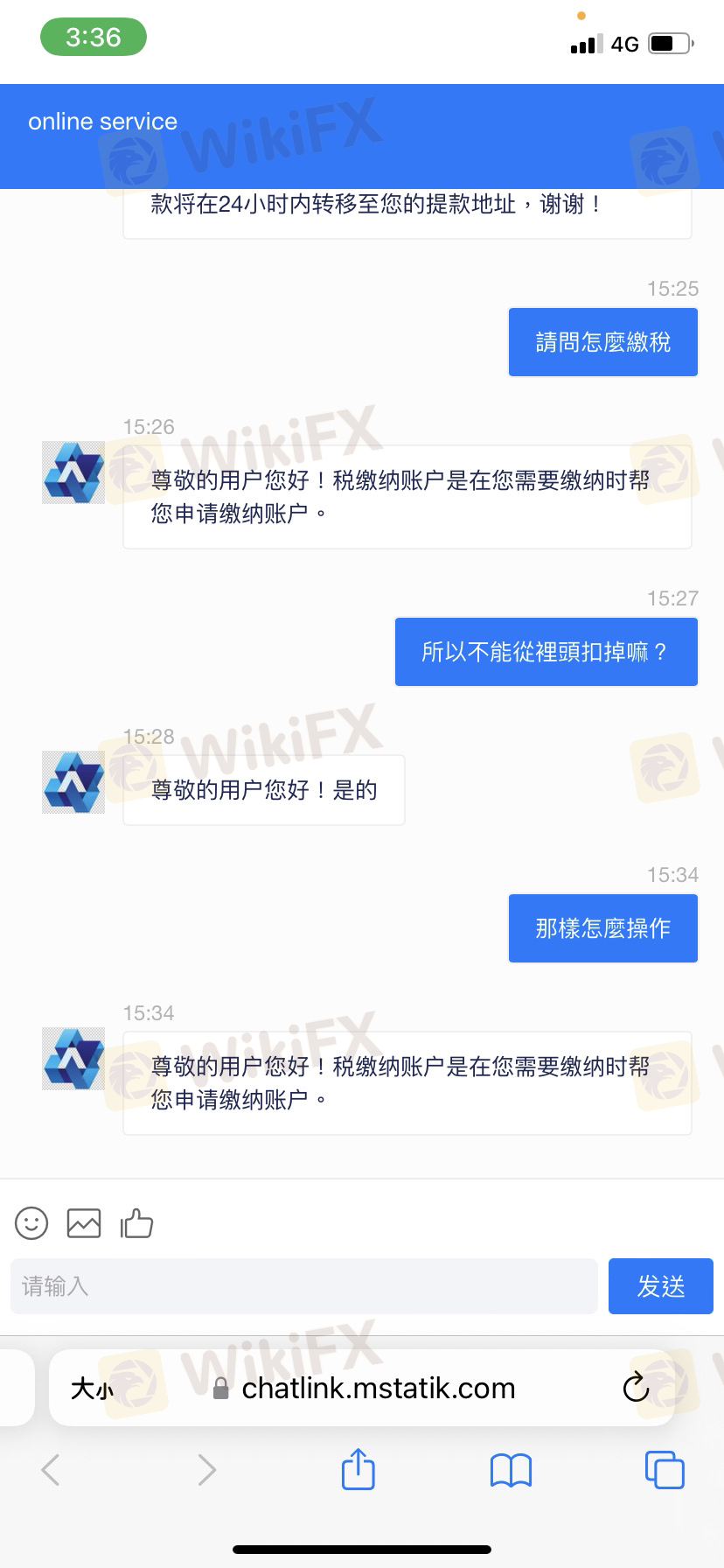Open Safari bookmarks
724x1568 pixels.
coord(511,1470)
